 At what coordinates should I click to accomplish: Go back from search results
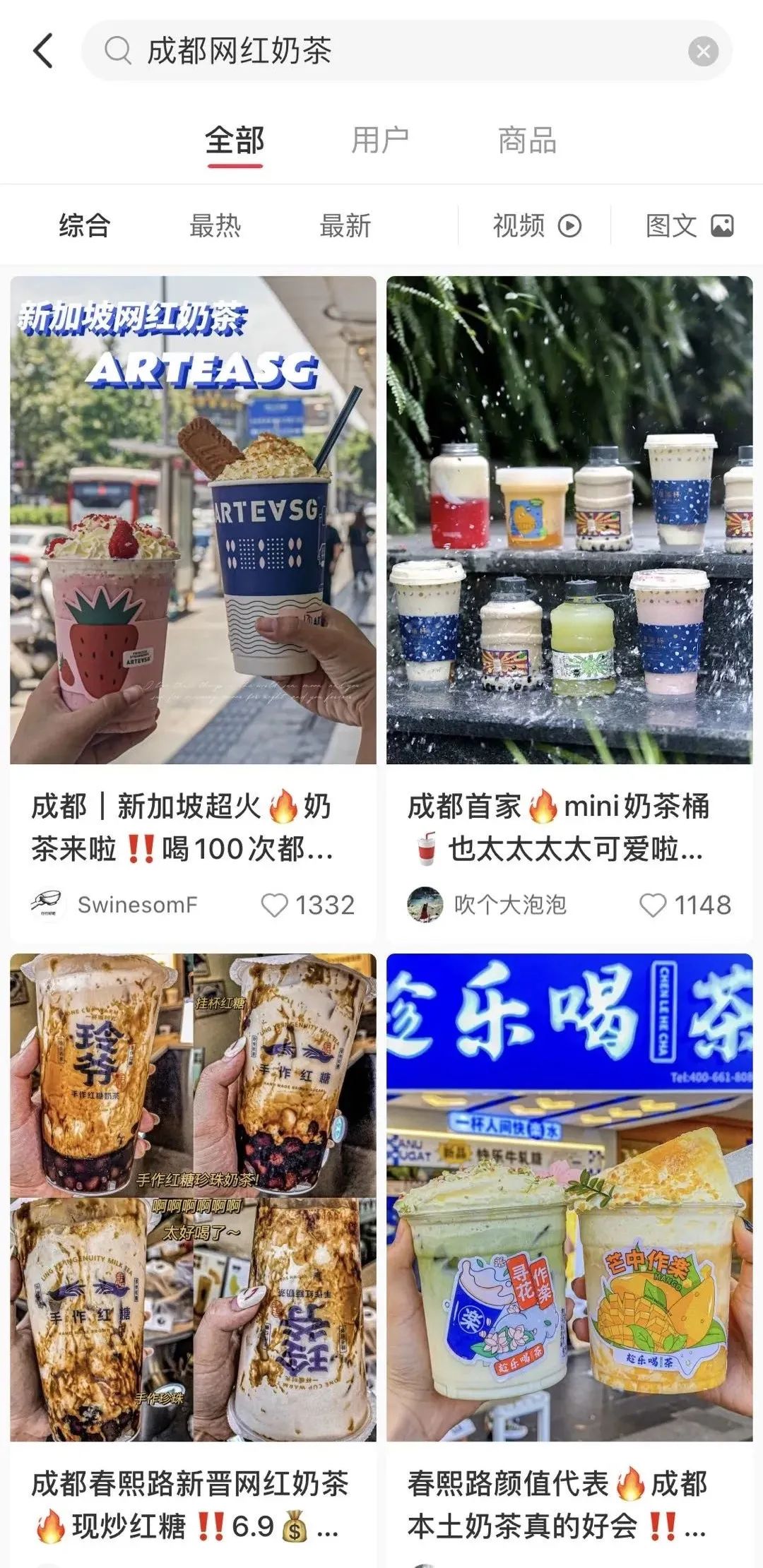pos(43,51)
